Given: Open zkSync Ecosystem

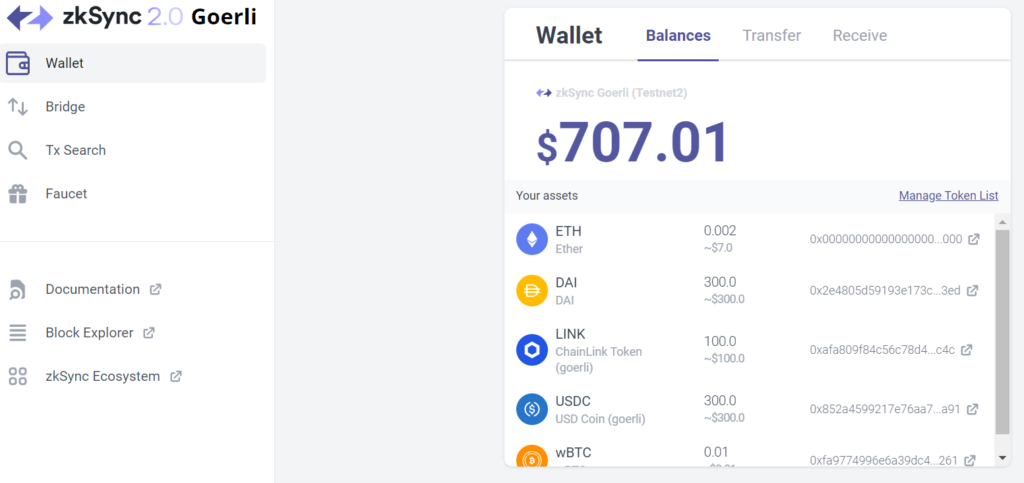Looking at the screenshot, I should [102, 377].
